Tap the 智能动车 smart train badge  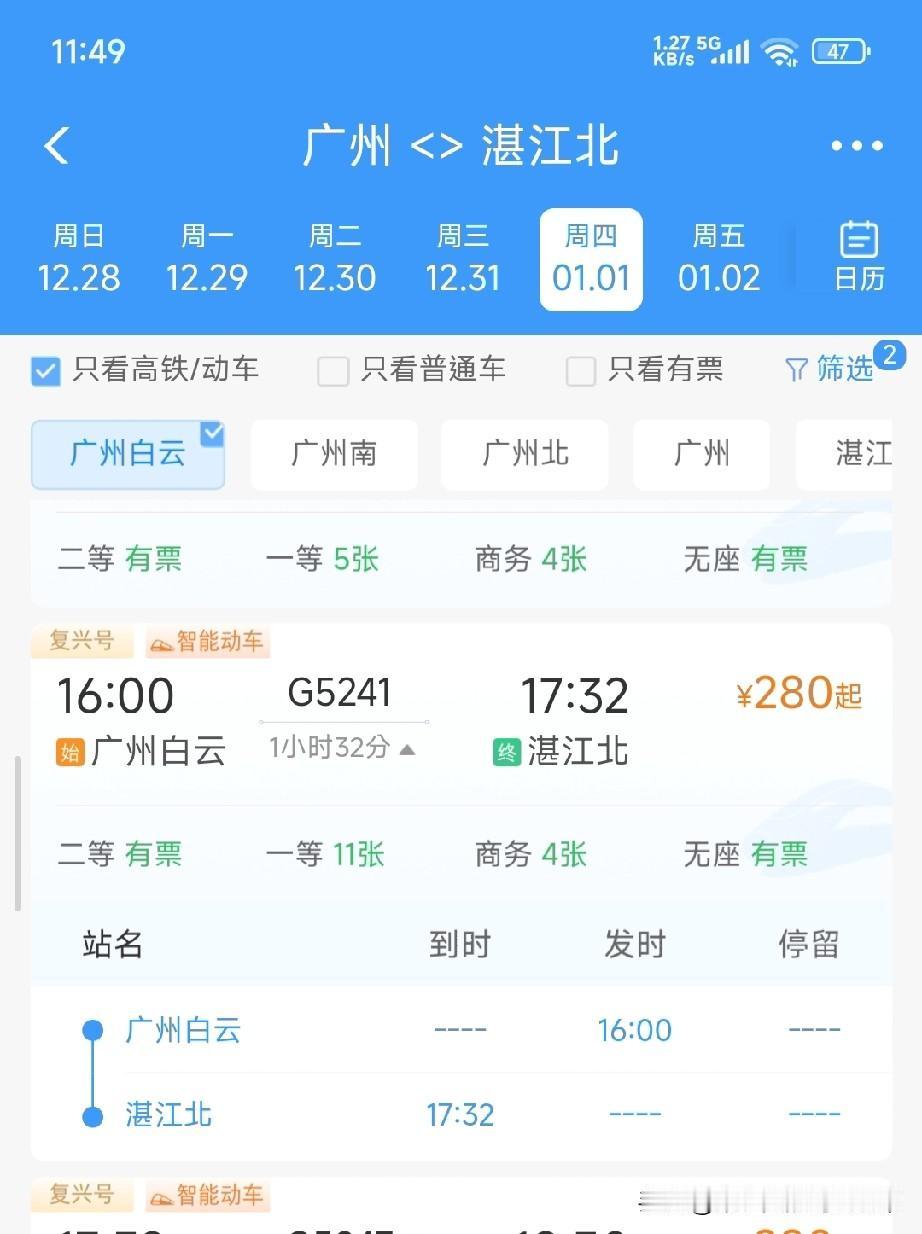(x=207, y=642)
